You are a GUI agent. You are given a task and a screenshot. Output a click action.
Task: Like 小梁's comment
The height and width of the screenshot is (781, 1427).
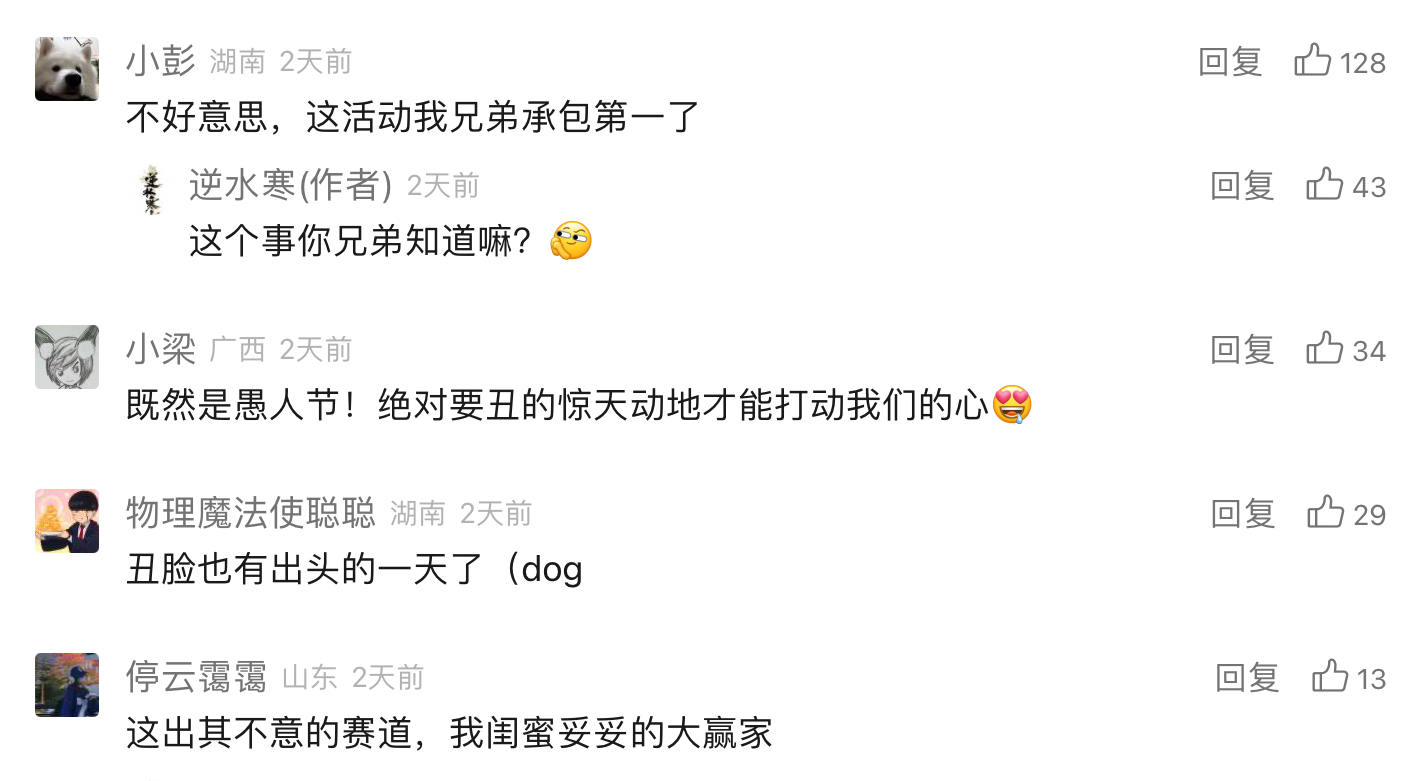pos(1325,350)
